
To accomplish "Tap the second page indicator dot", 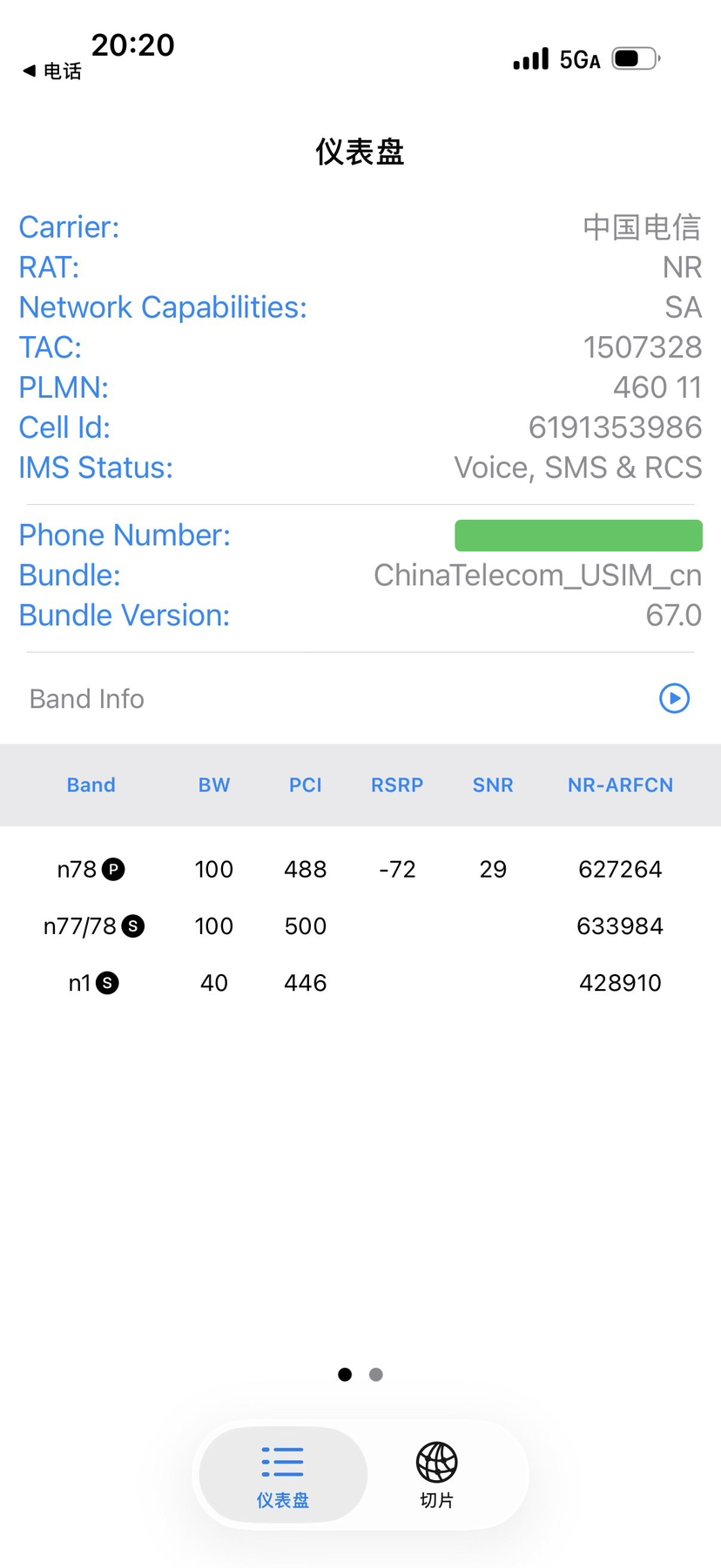I will [376, 1375].
